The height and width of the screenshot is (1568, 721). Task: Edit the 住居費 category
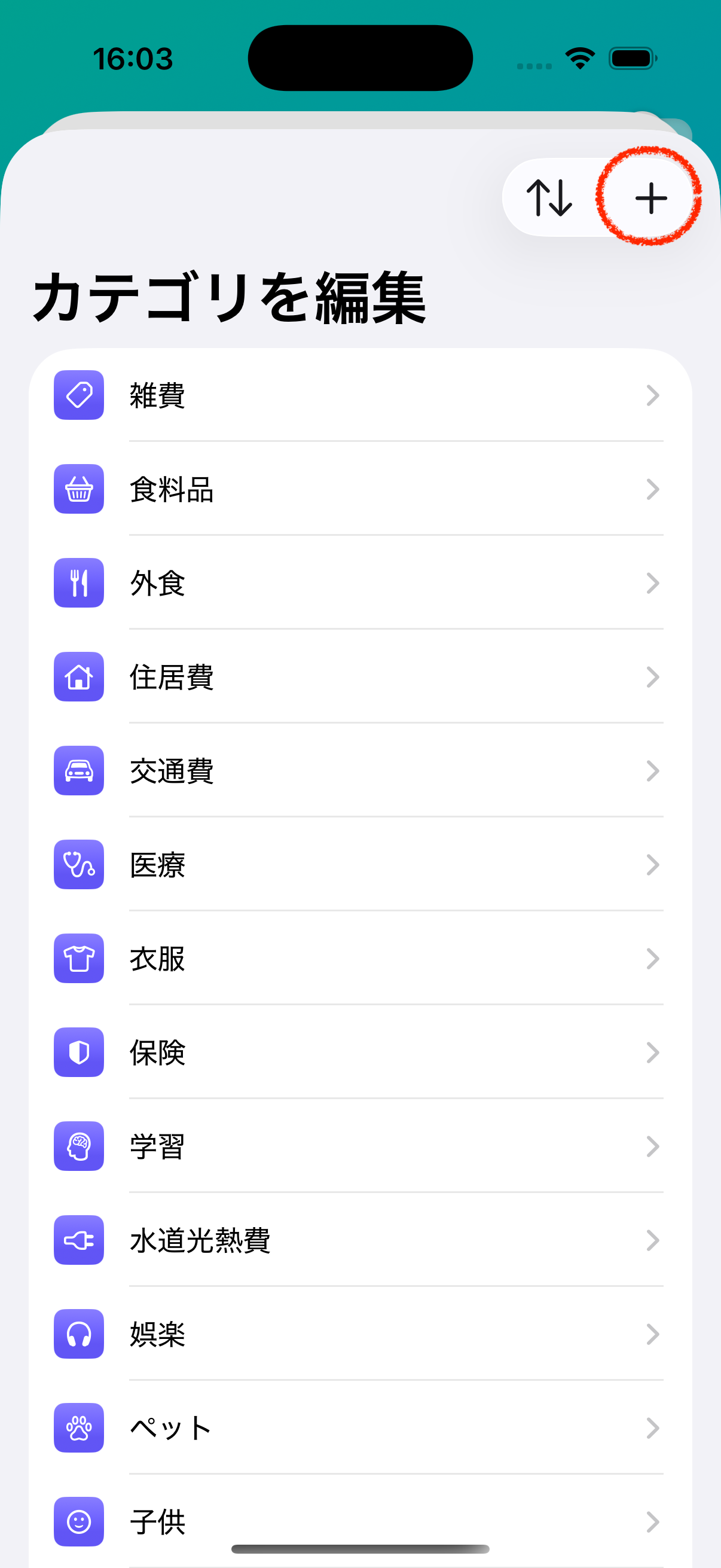pos(359,677)
